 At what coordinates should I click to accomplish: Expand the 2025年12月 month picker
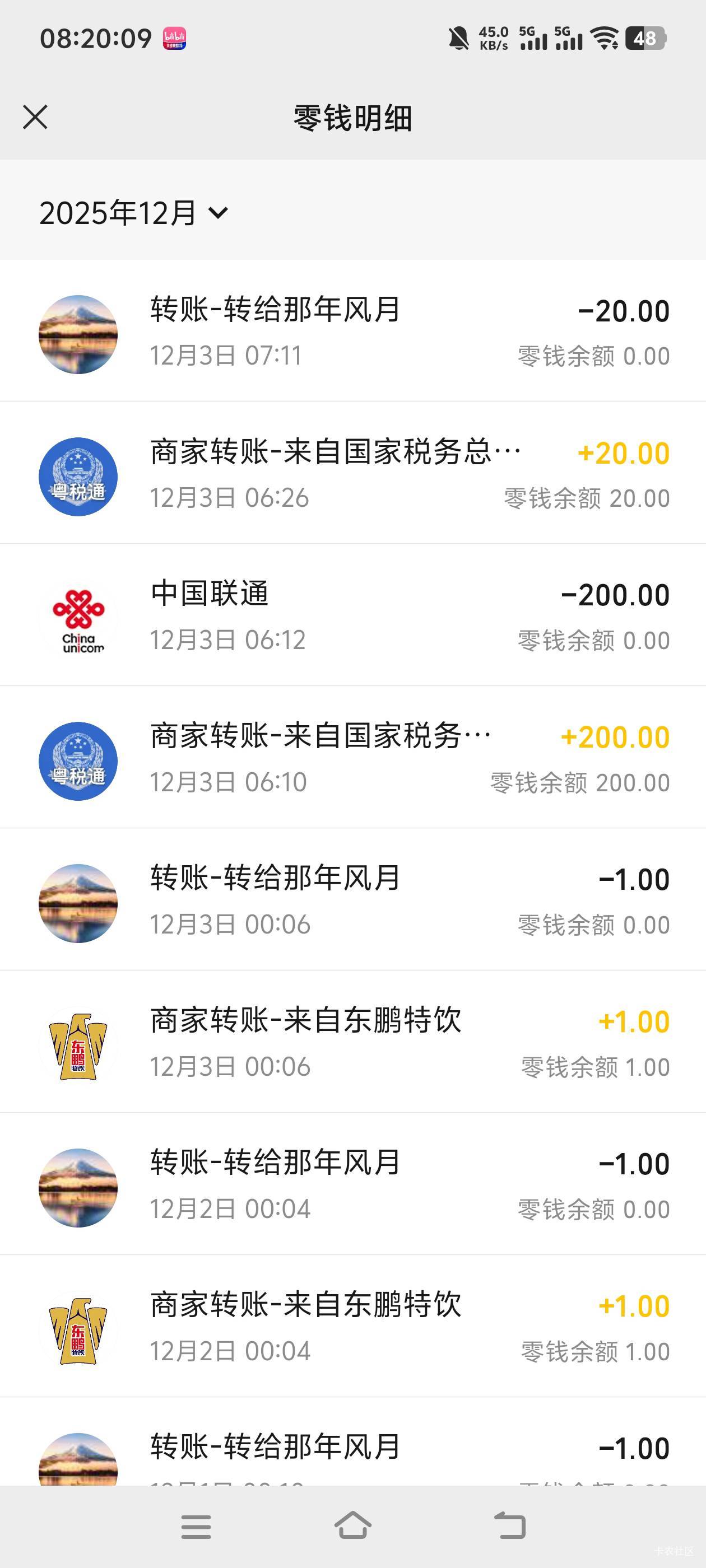tap(133, 213)
